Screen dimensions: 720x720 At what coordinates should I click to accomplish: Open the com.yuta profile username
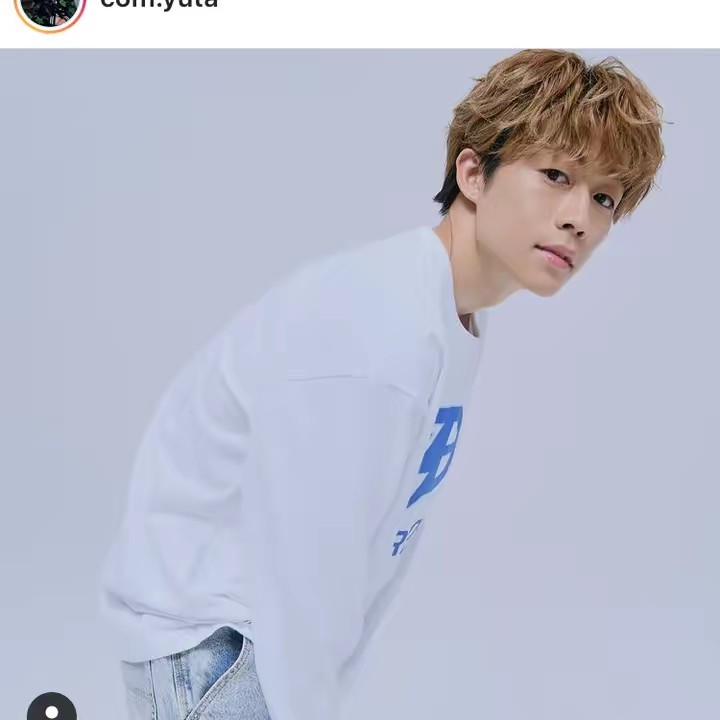tap(159, 5)
